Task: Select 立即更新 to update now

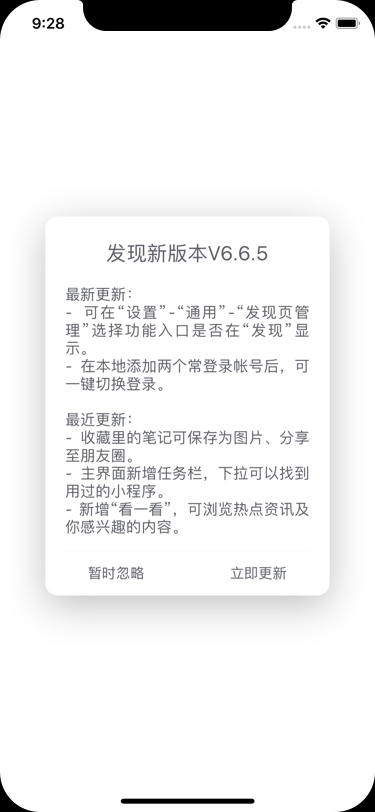Action: (x=258, y=573)
